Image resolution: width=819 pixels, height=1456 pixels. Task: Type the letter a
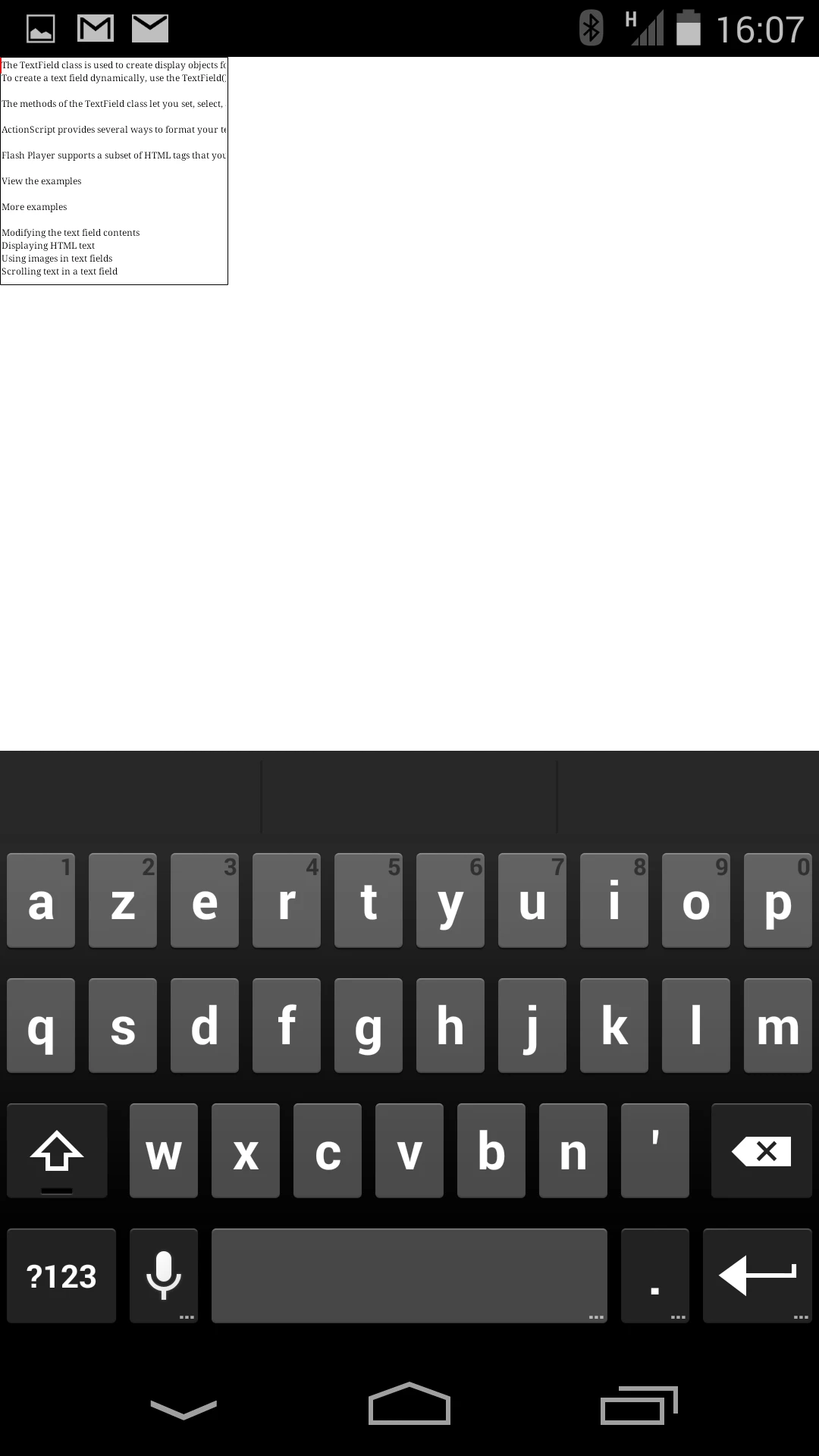point(41,900)
